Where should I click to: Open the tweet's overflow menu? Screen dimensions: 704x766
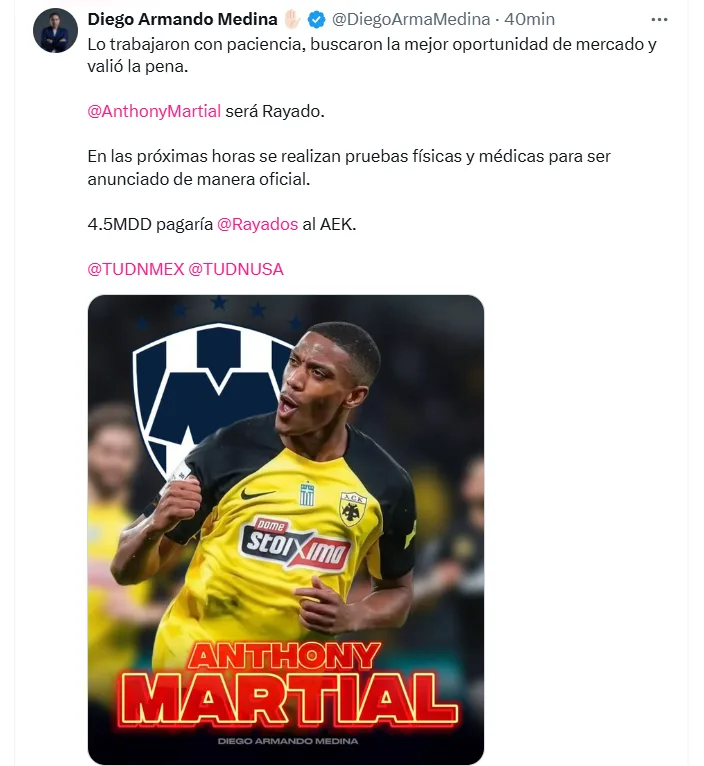[x=659, y=19]
